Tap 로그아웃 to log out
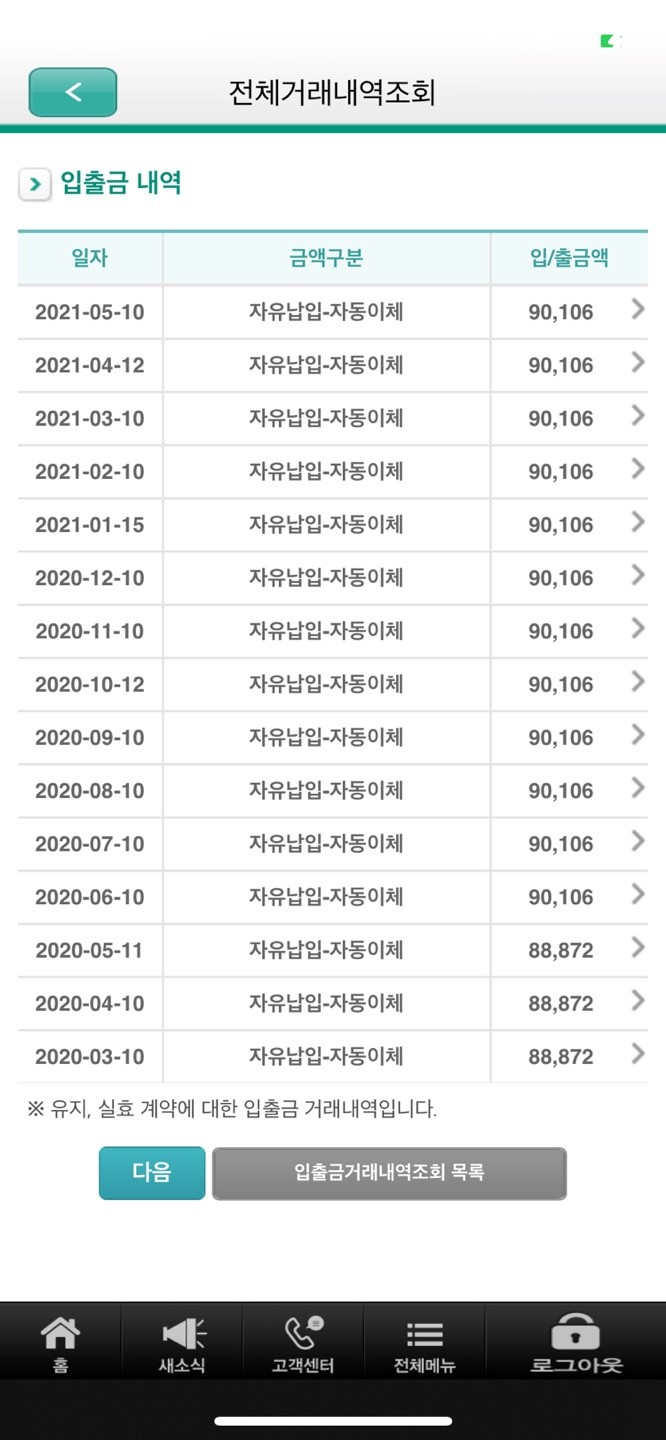The height and width of the screenshot is (1440, 666). click(576, 1343)
